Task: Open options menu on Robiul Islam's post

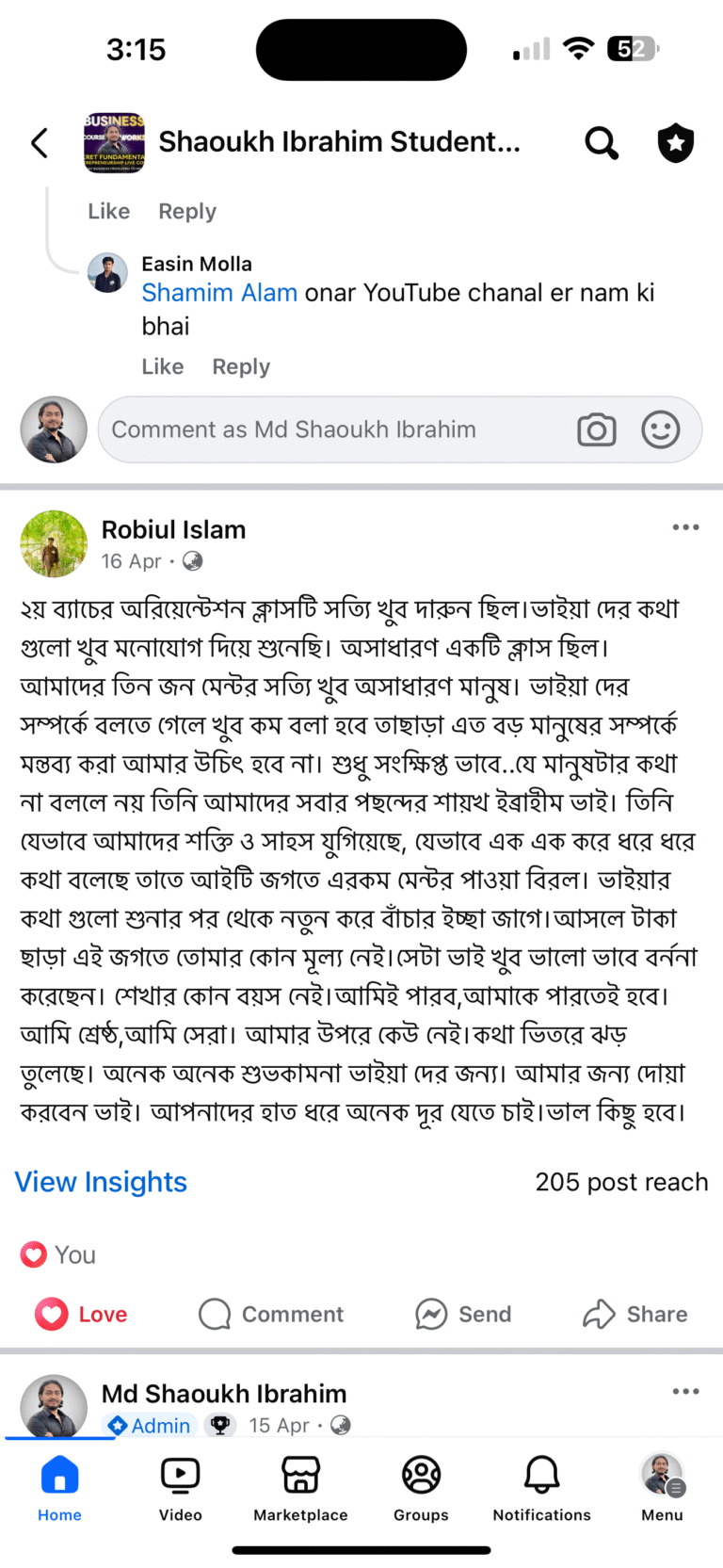Action: 685,527
